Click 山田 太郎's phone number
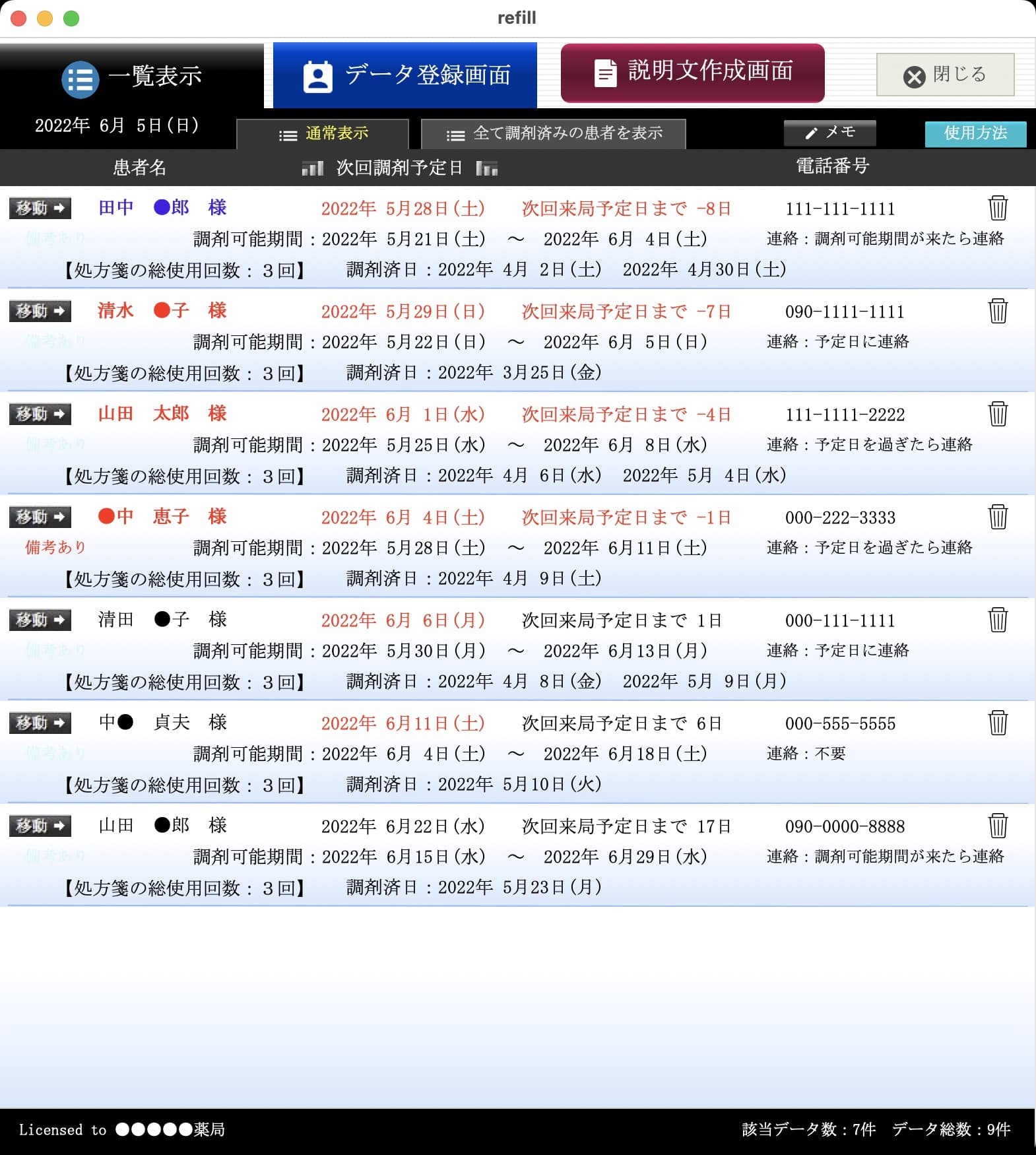Image resolution: width=1036 pixels, height=1155 pixels. point(845,414)
